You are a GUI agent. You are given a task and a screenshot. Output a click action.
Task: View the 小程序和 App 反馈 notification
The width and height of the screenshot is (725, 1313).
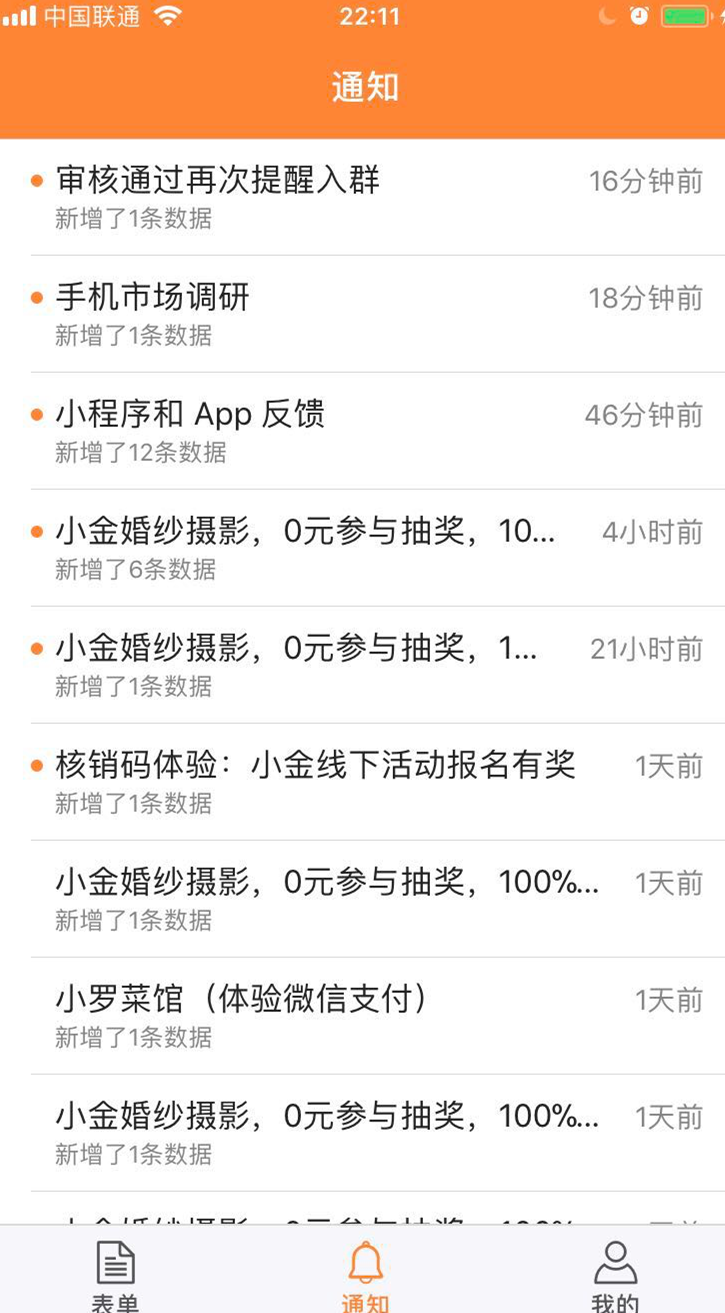(x=362, y=431)
